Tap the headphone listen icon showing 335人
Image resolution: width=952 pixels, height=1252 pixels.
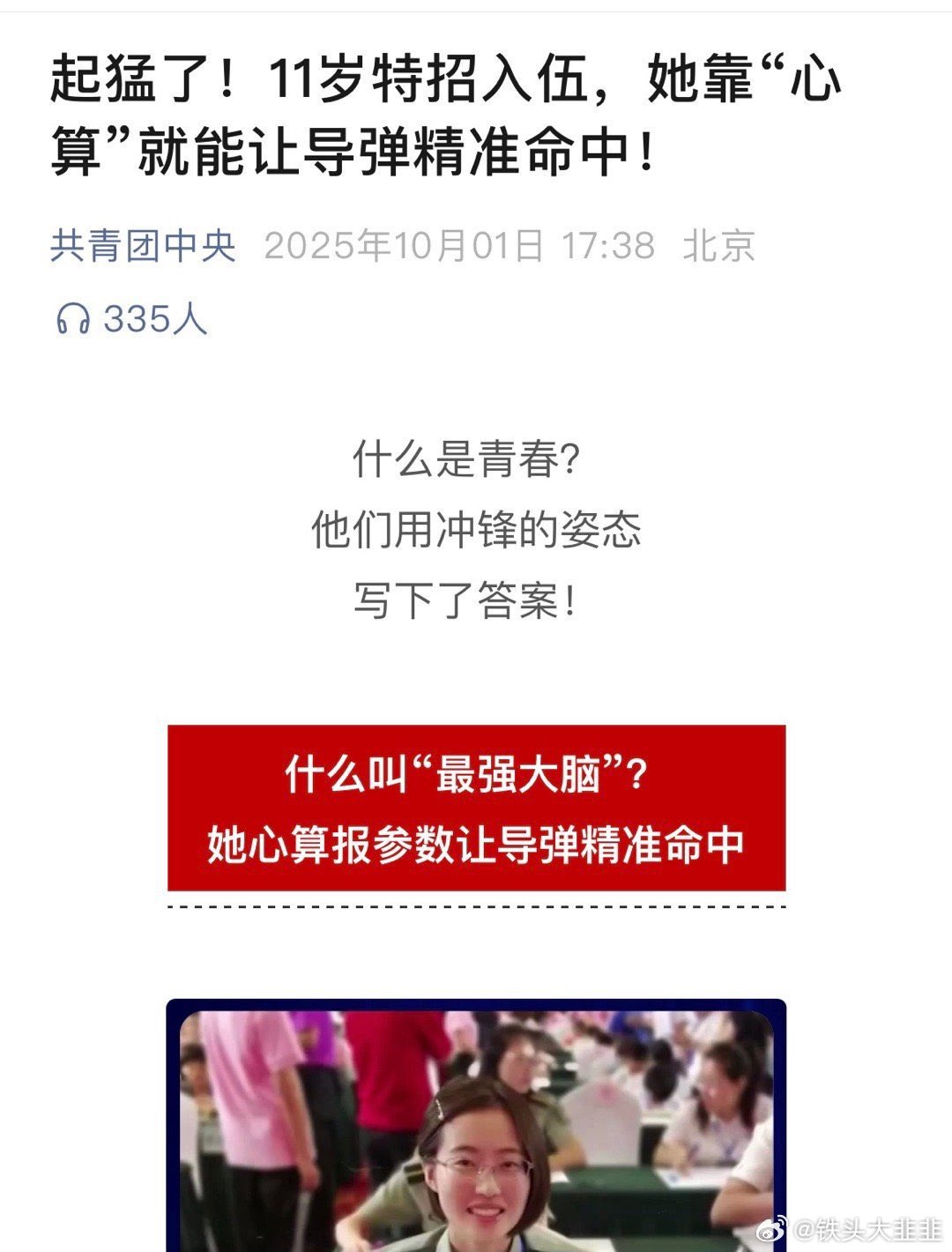click(x=73, y=319)
